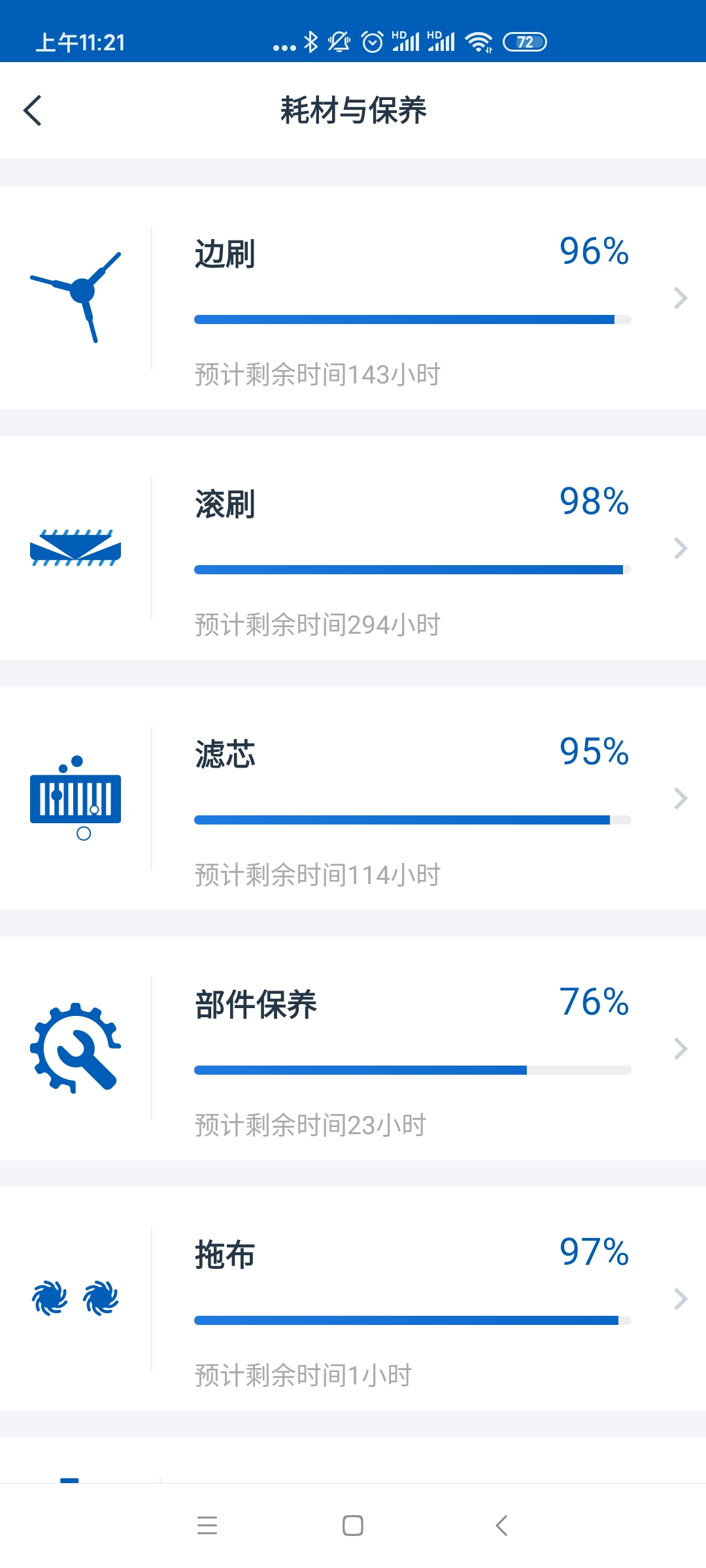Open the 滚刷 consumable details
The height and width of the screenshot is (1568, 706).
[x=353, y=548]
